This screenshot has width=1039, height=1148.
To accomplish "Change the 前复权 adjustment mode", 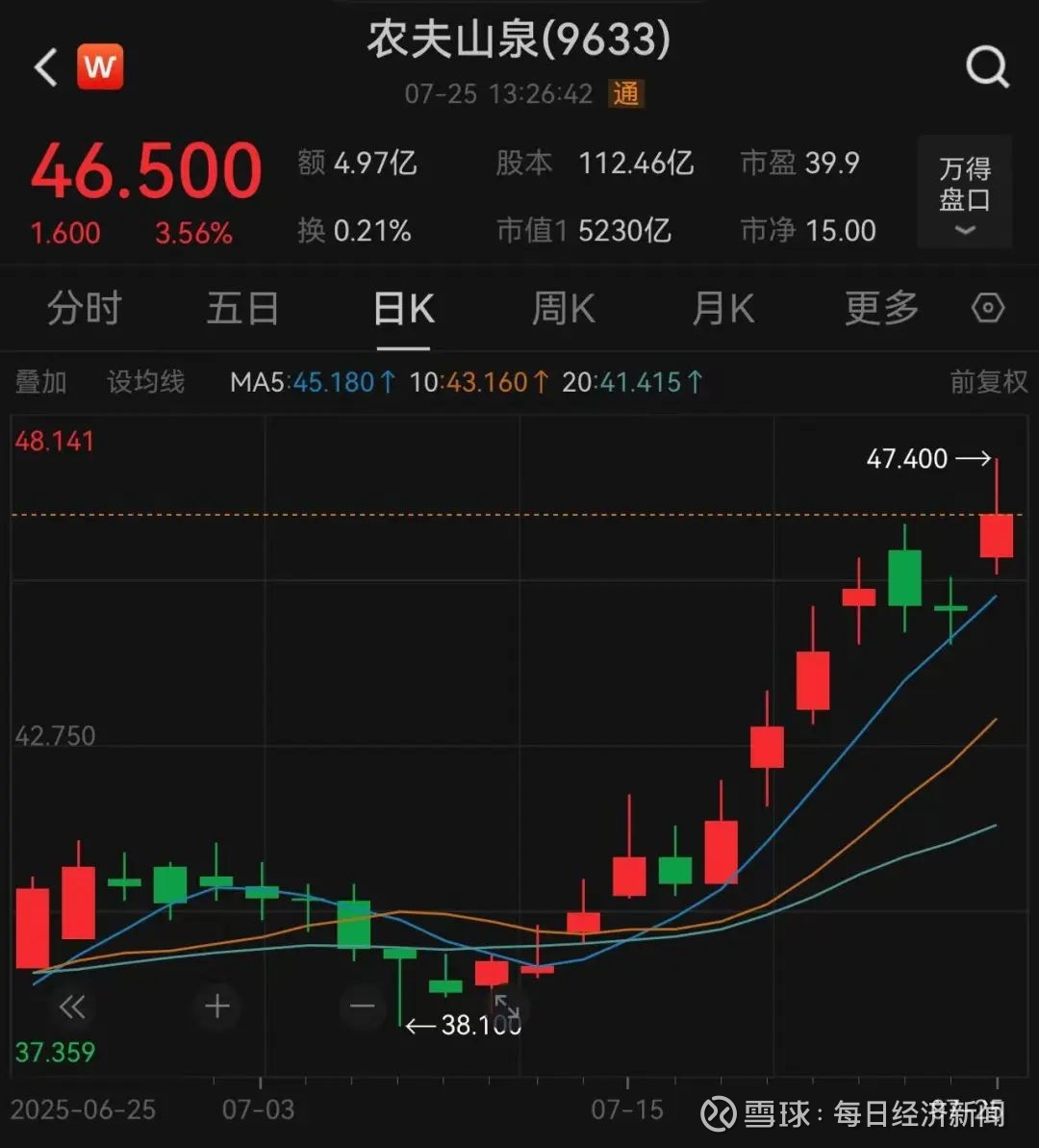I will tap(988, 382).
